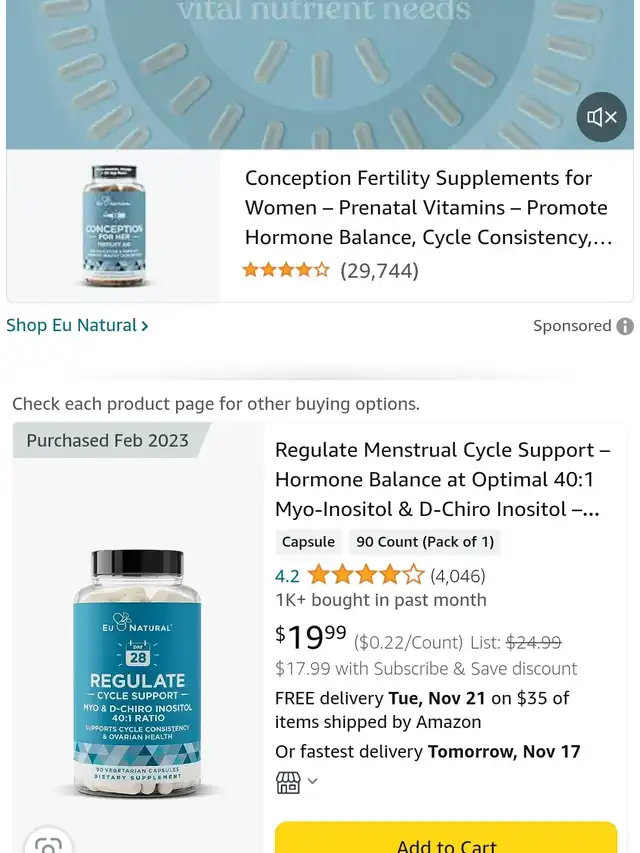Open the Shop Eu Natural link

tap(77, 325)
